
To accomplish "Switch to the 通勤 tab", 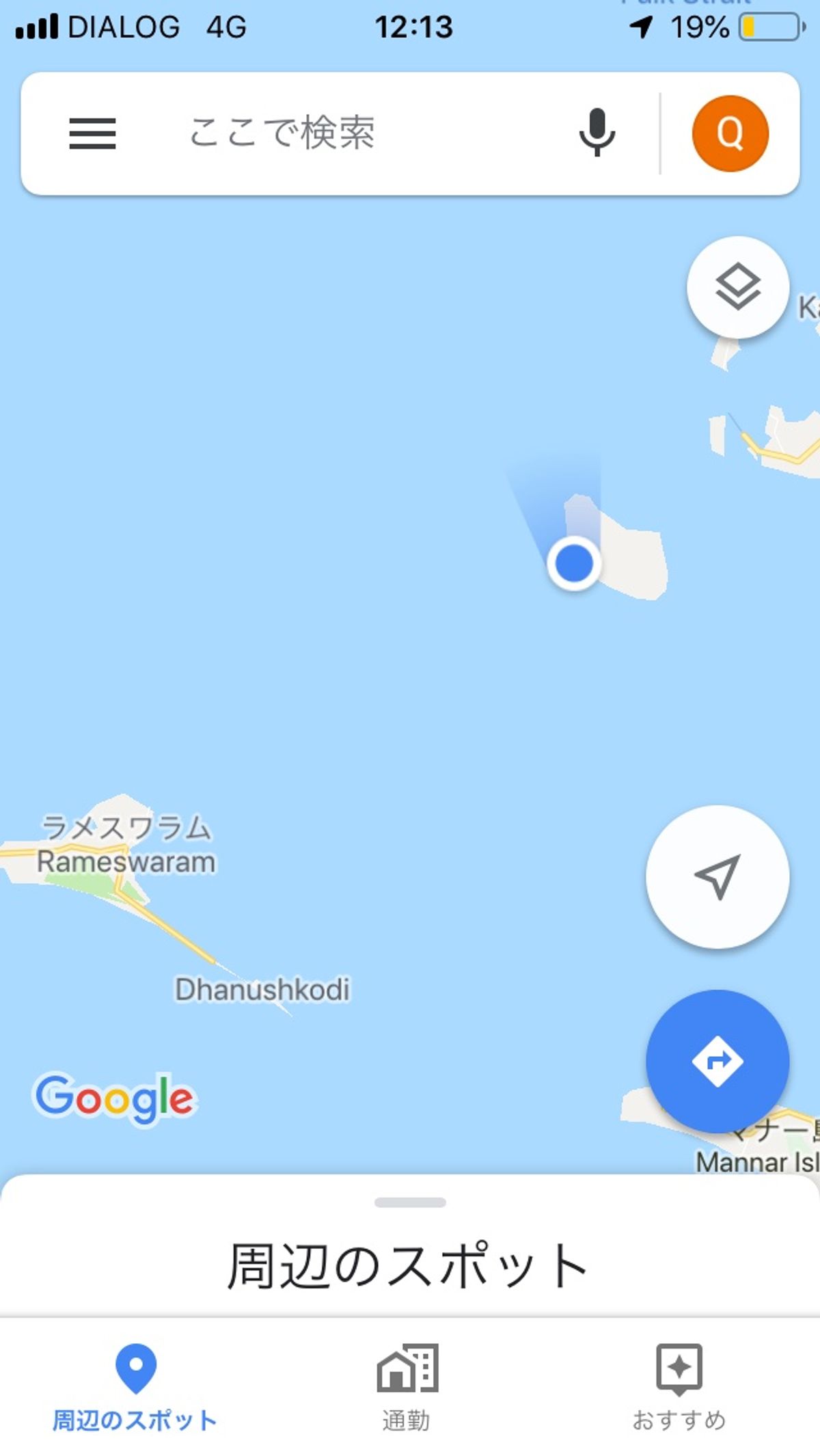I will pos(408,1394).
